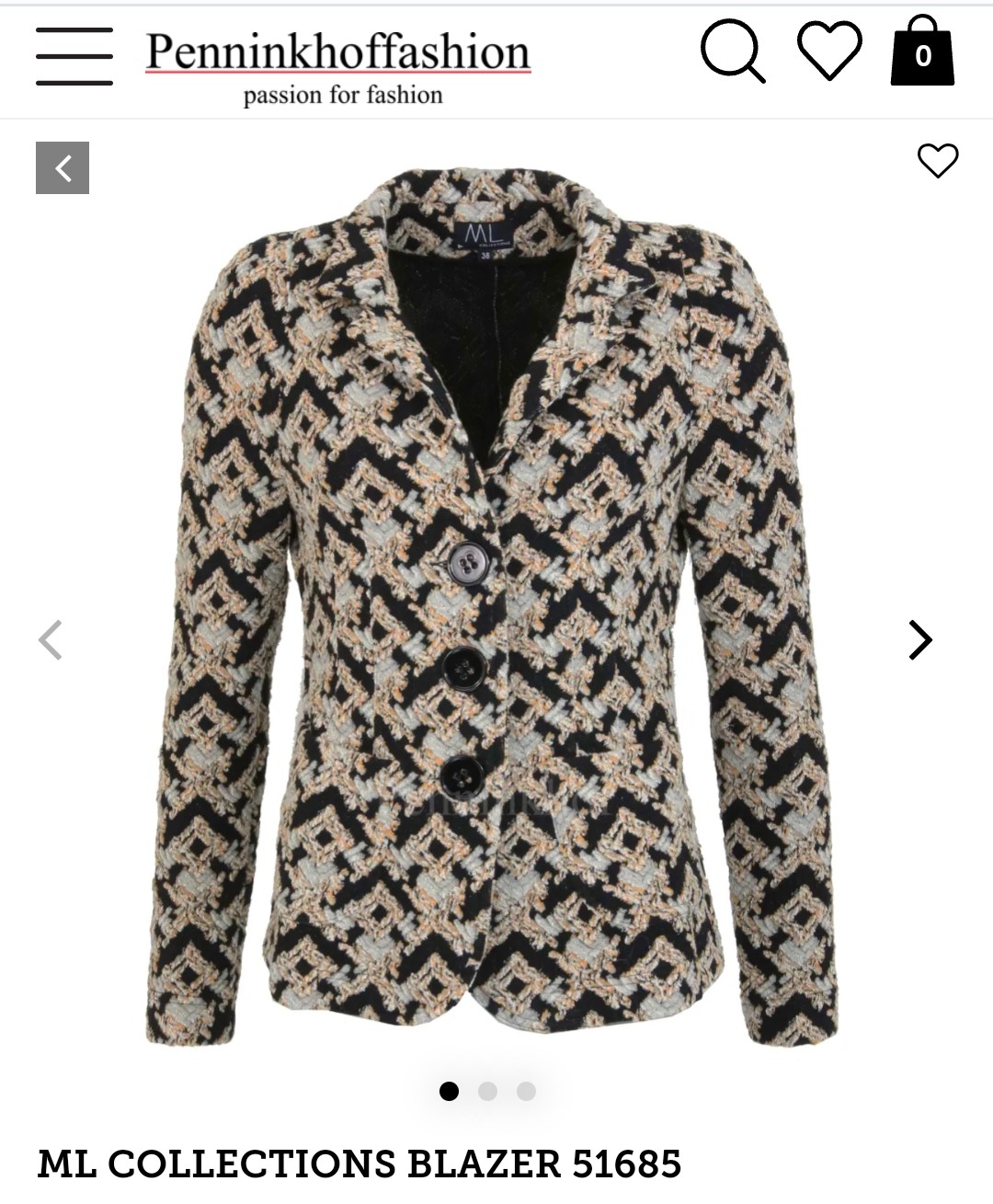Open the search magnifier

[732, 52]
